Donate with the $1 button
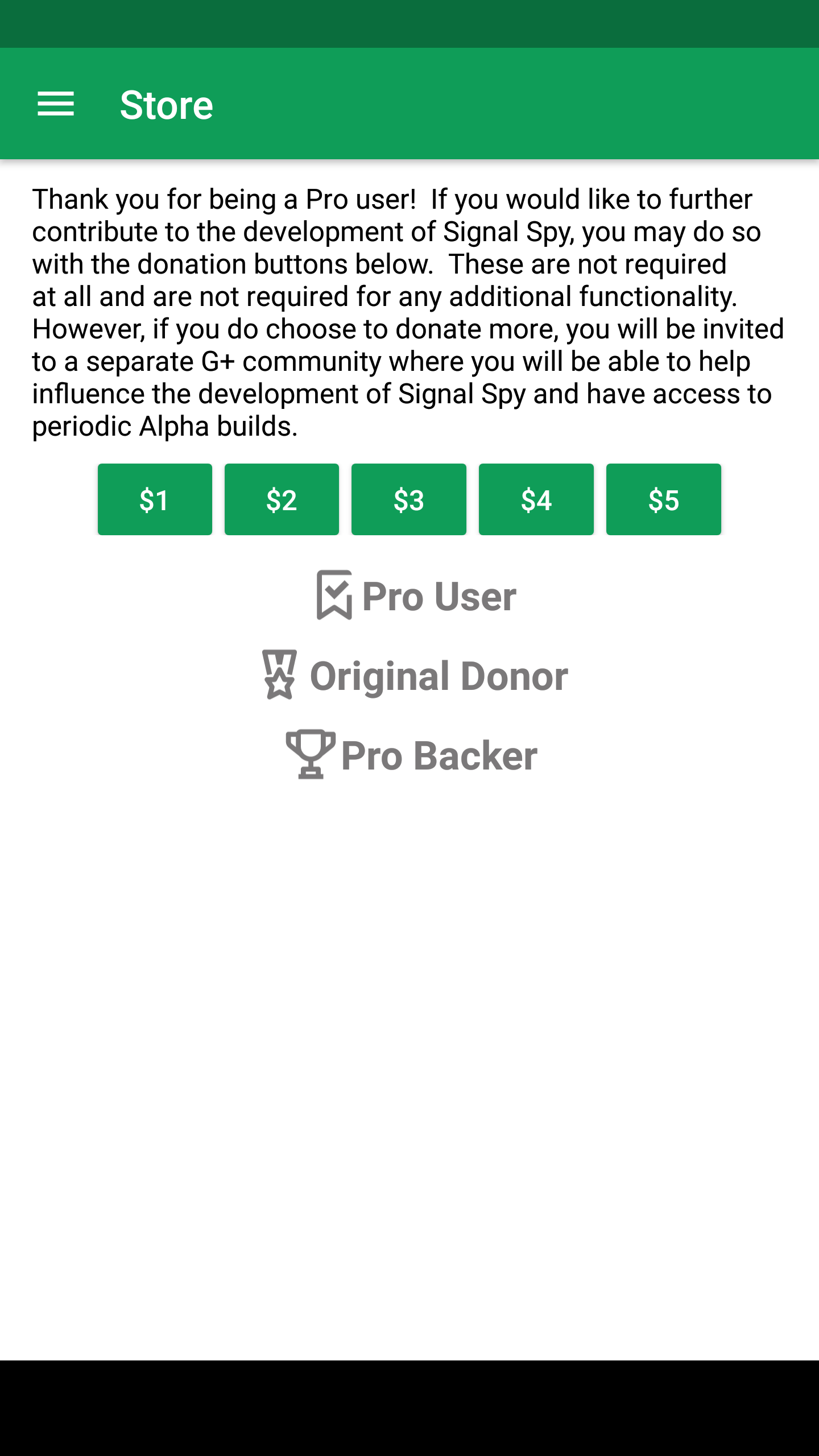This screenshot has width=819, height=1456. 155,499
